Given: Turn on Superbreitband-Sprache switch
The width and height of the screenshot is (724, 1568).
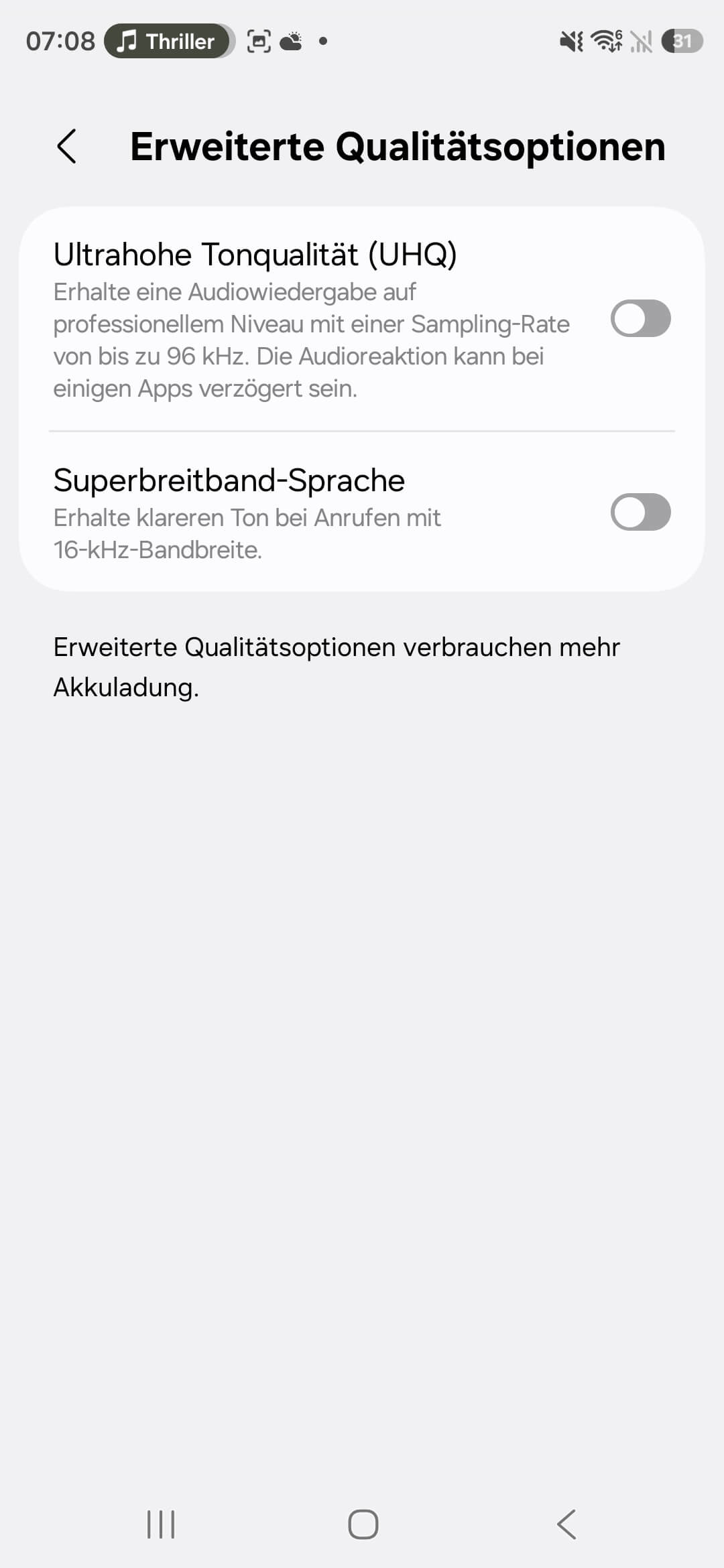Looking at the screenshot, I should (x=640, y=512).
